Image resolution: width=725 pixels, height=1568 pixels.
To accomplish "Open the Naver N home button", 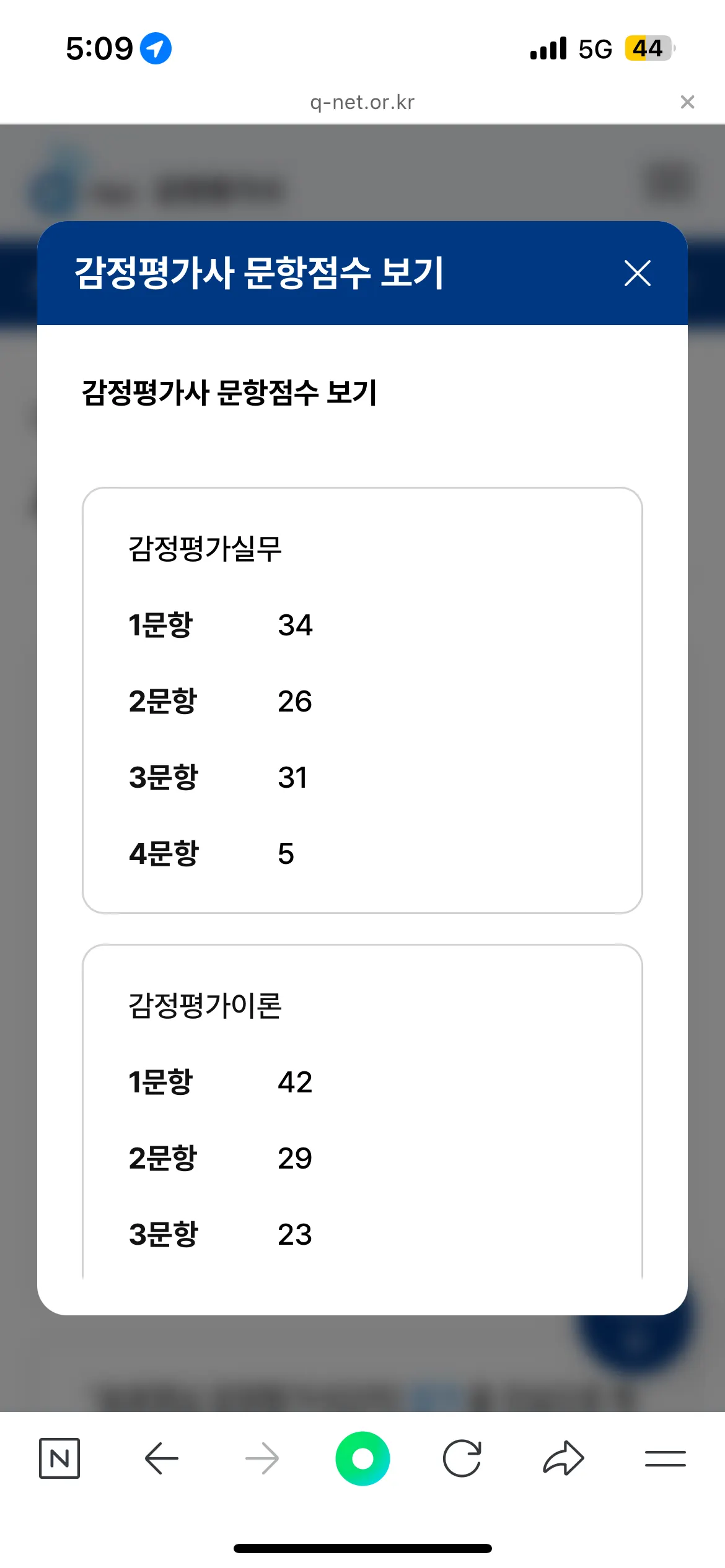I will 59,1458.
